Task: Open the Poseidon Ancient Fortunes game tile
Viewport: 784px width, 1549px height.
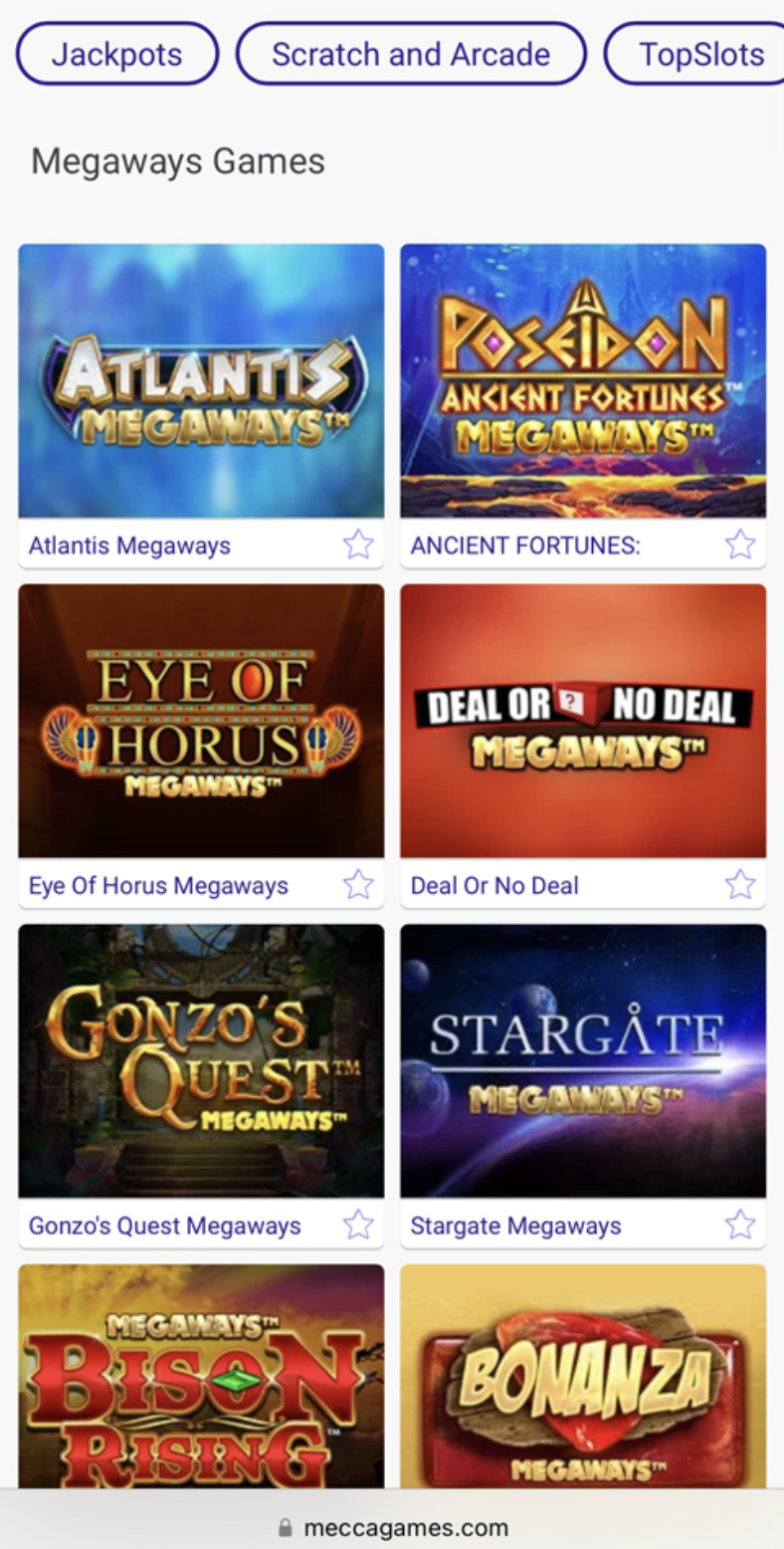Action: 583,381
